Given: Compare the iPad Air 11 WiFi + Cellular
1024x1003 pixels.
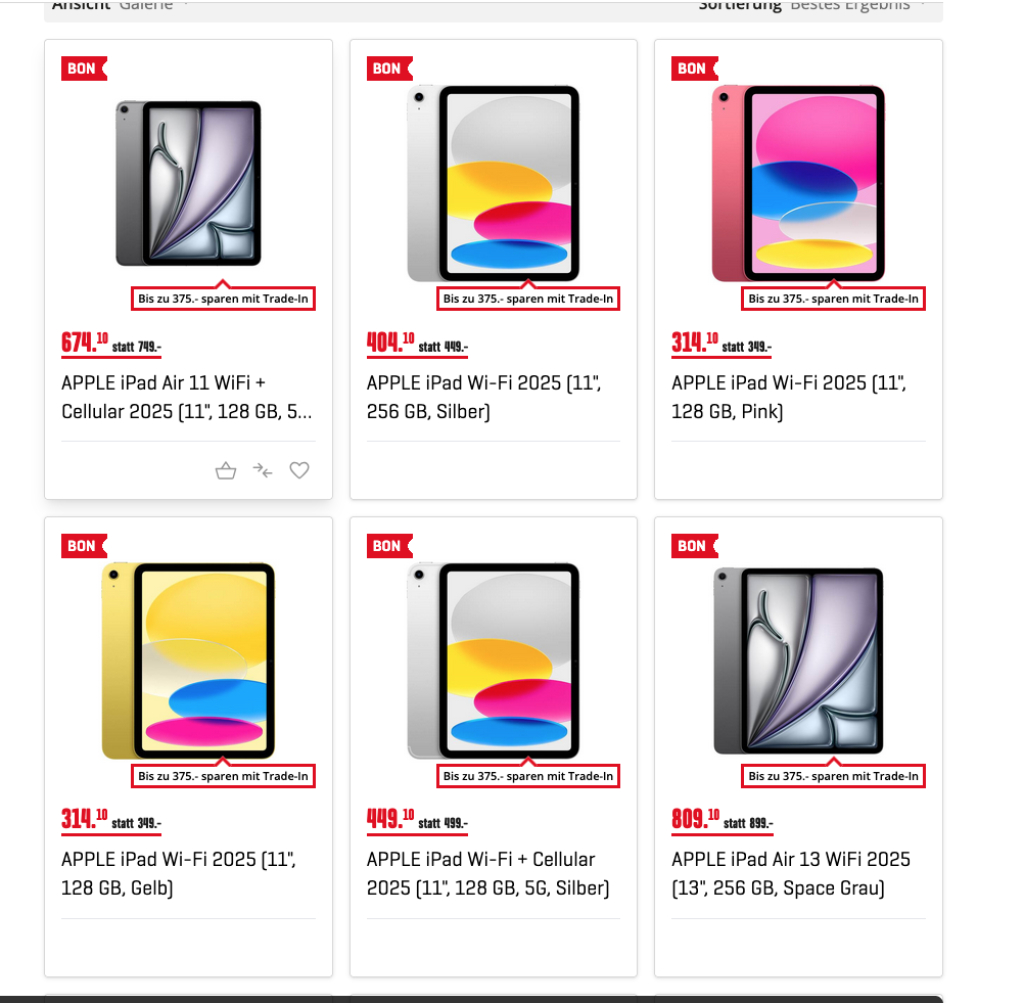Looking at the screenshot, I should point(263,470).
